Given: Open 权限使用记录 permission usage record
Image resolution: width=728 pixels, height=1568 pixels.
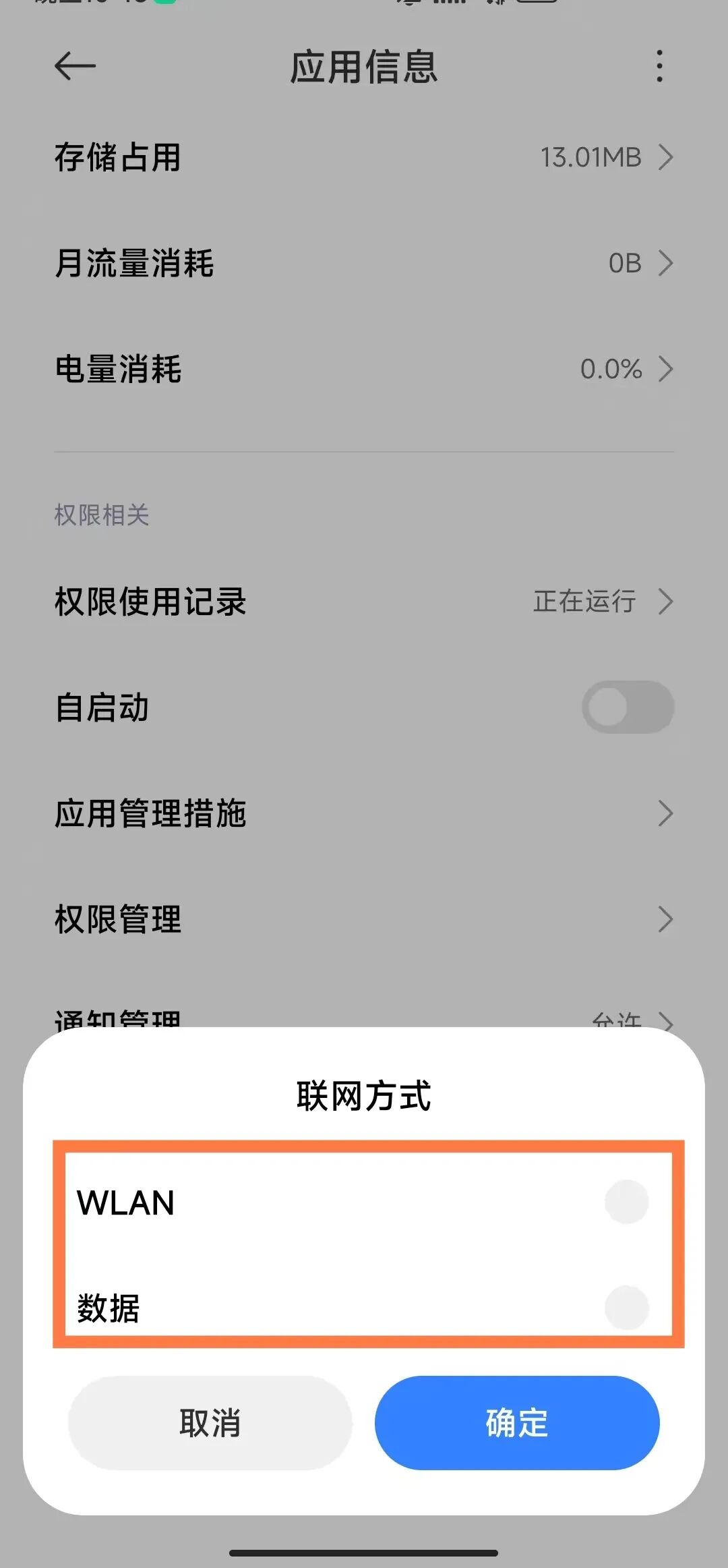Looking at the screenshot, I should click(x=364, y=602).
